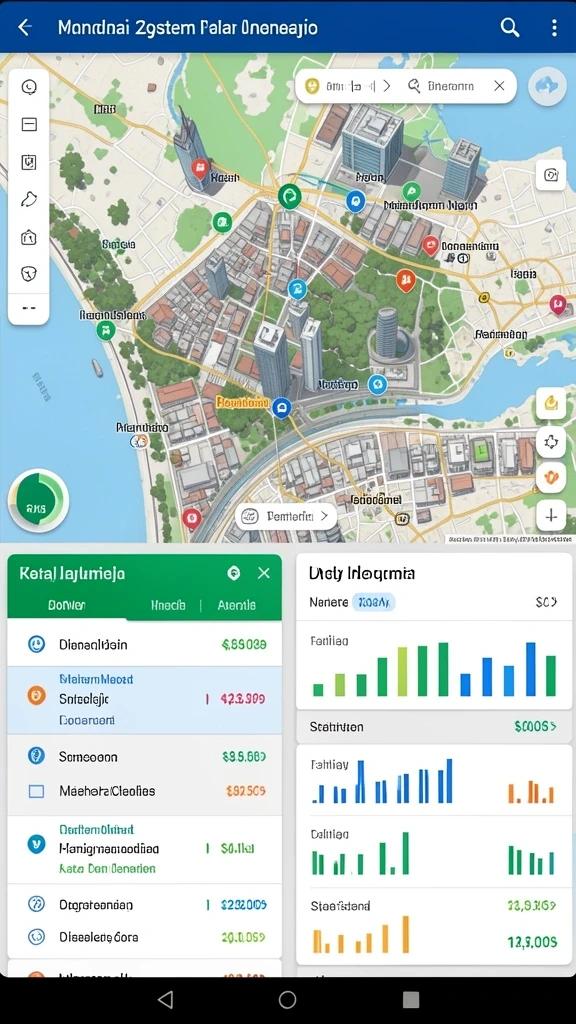The width and height of the screenshot is (576, 1024).
Task: Go back using the app bar arrow
Action: click(x=25, y=27)
